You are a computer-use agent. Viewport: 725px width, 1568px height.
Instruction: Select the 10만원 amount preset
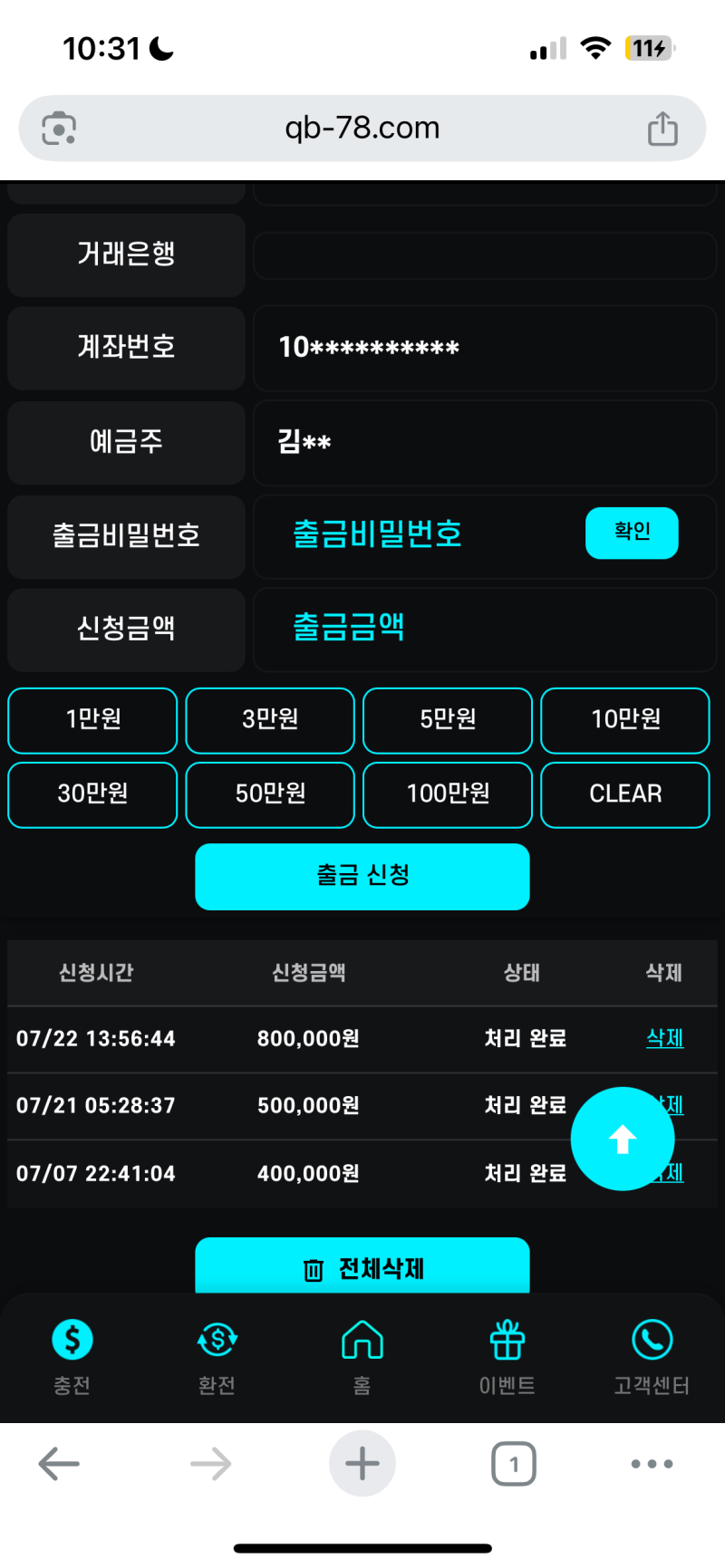coord(625,721)
